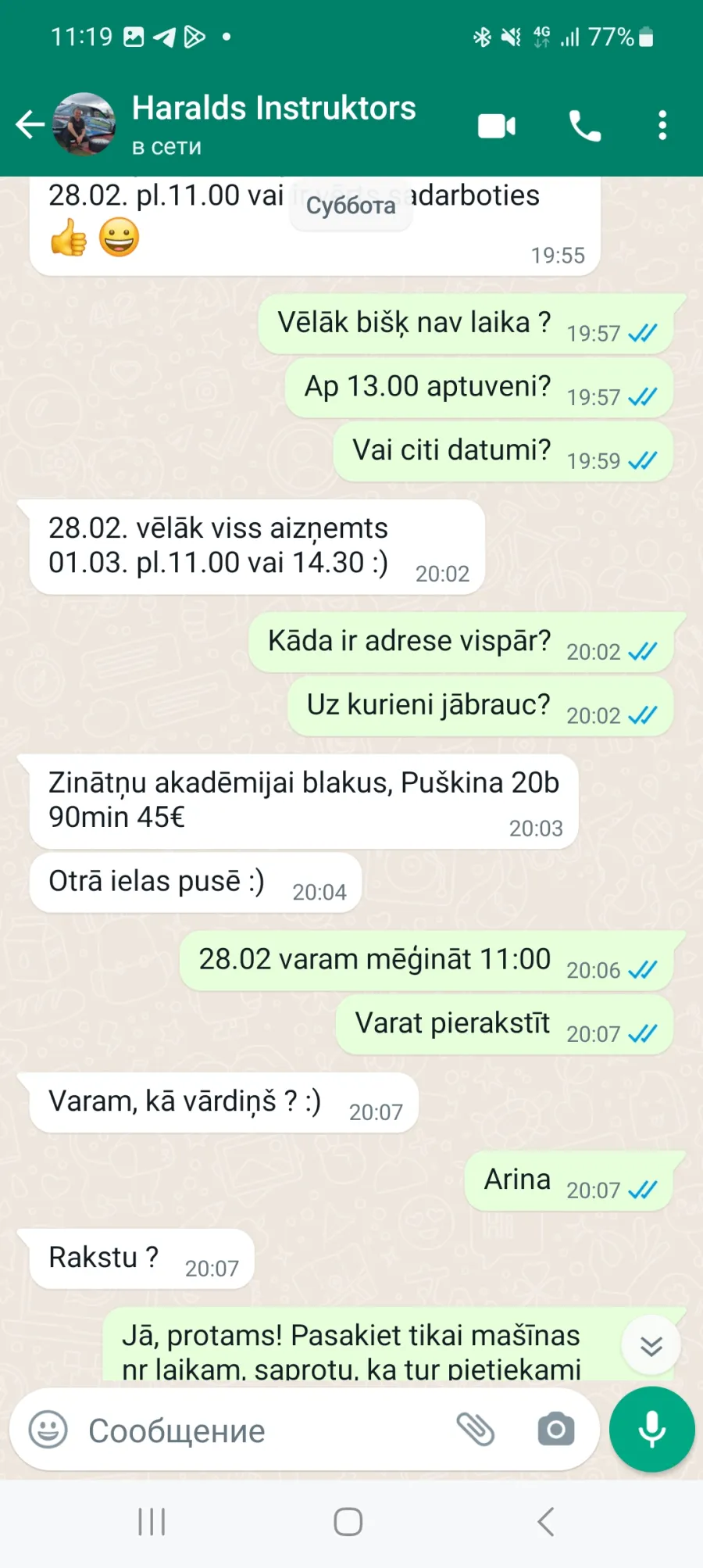Open the overflow menu

coord(662,125)
